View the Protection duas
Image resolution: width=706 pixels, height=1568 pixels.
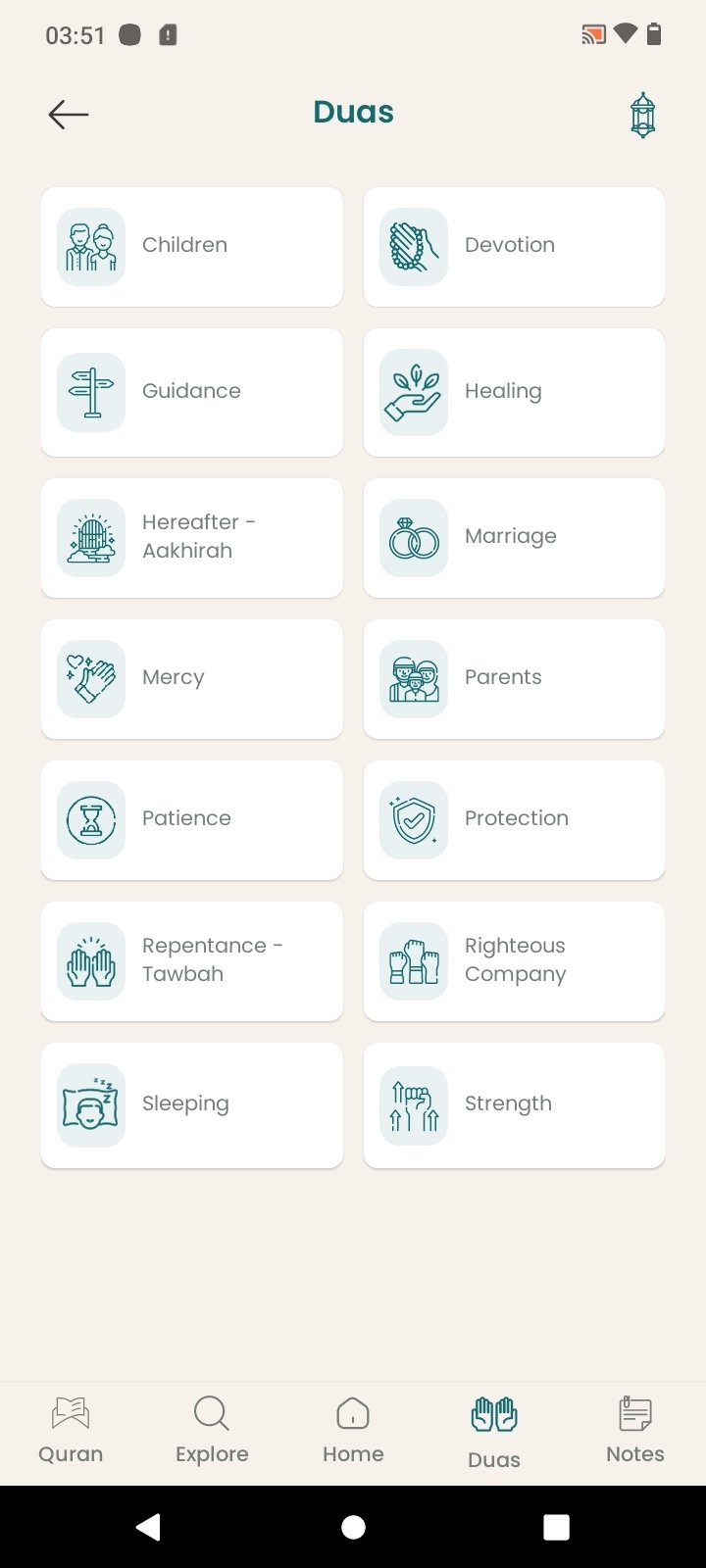pyautogui.click(x=514, y=819)
